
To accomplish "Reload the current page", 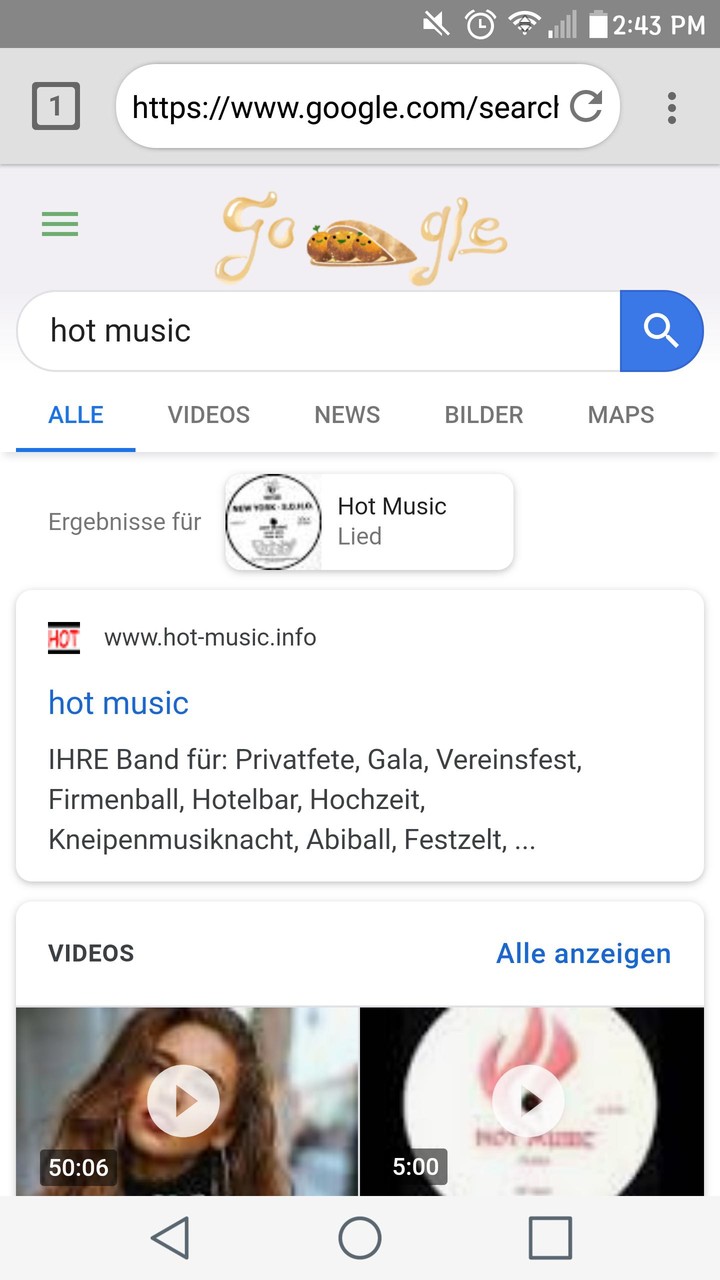I will [x=586, y=106].
